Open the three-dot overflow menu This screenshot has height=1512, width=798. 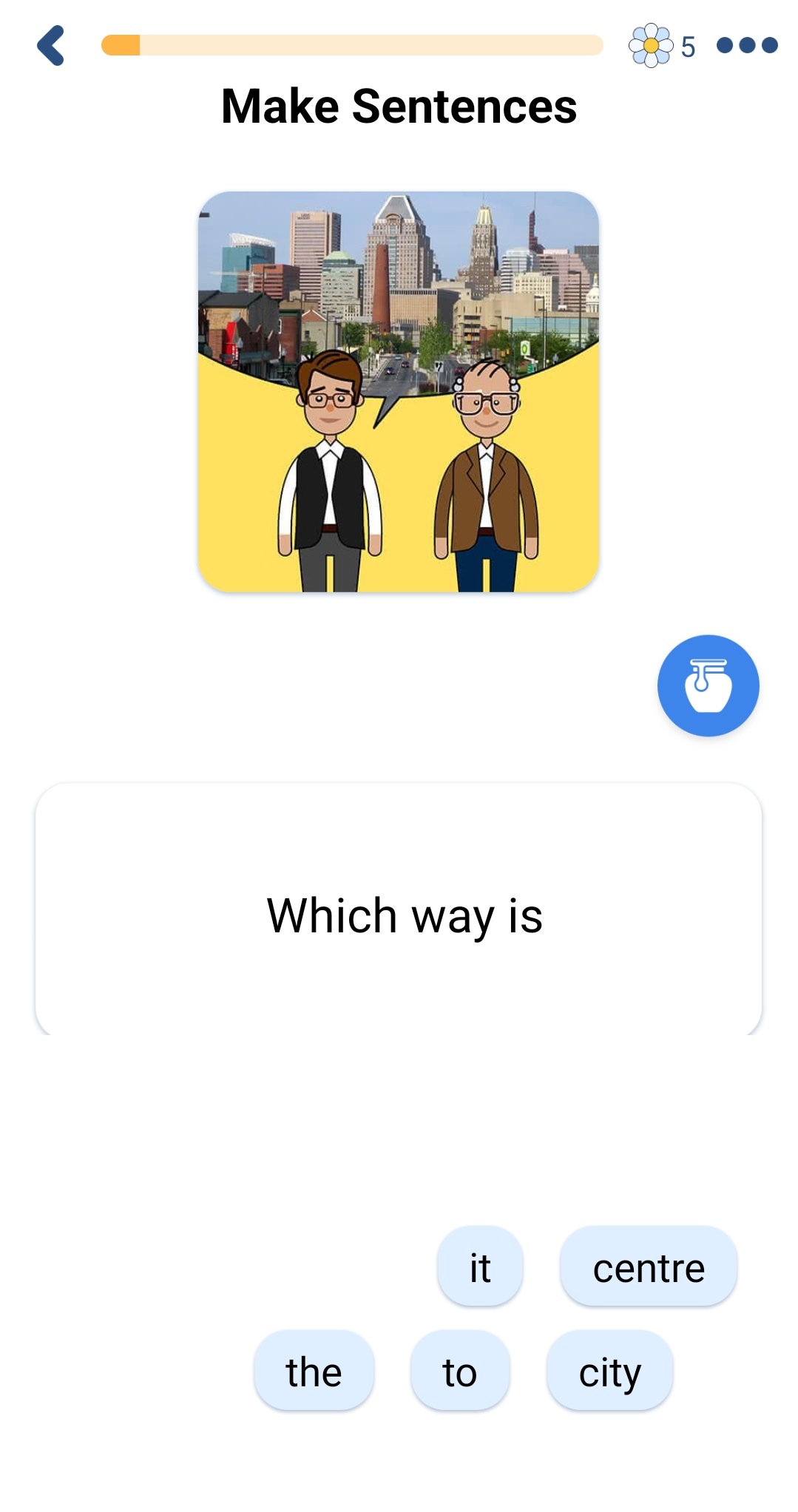747,46
